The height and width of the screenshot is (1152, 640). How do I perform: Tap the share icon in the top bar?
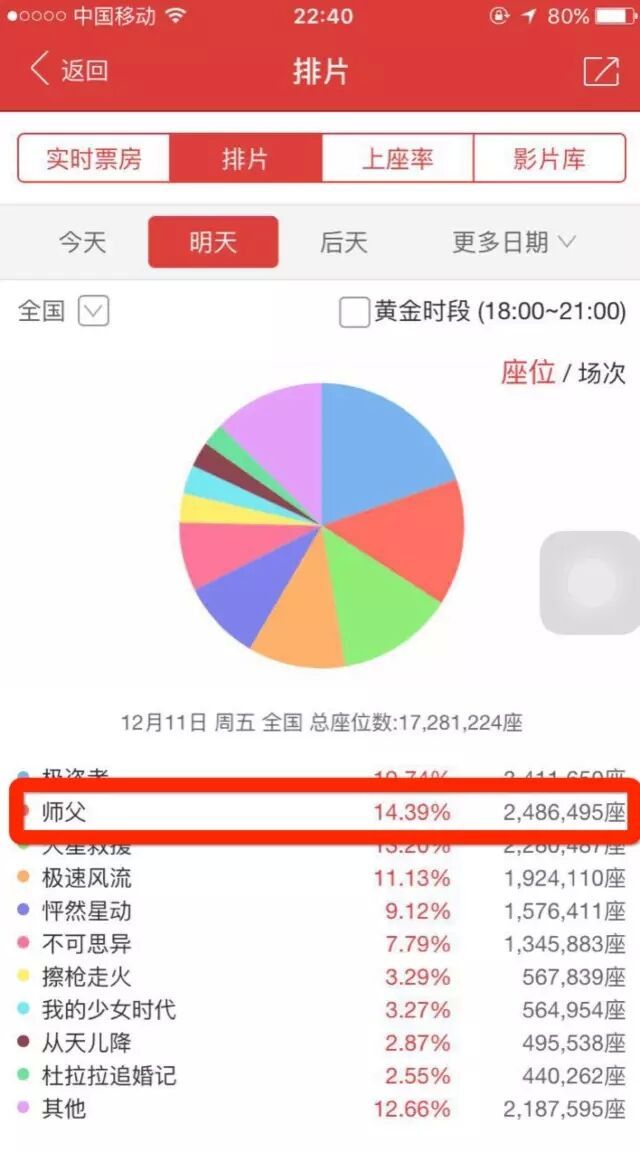601,70
